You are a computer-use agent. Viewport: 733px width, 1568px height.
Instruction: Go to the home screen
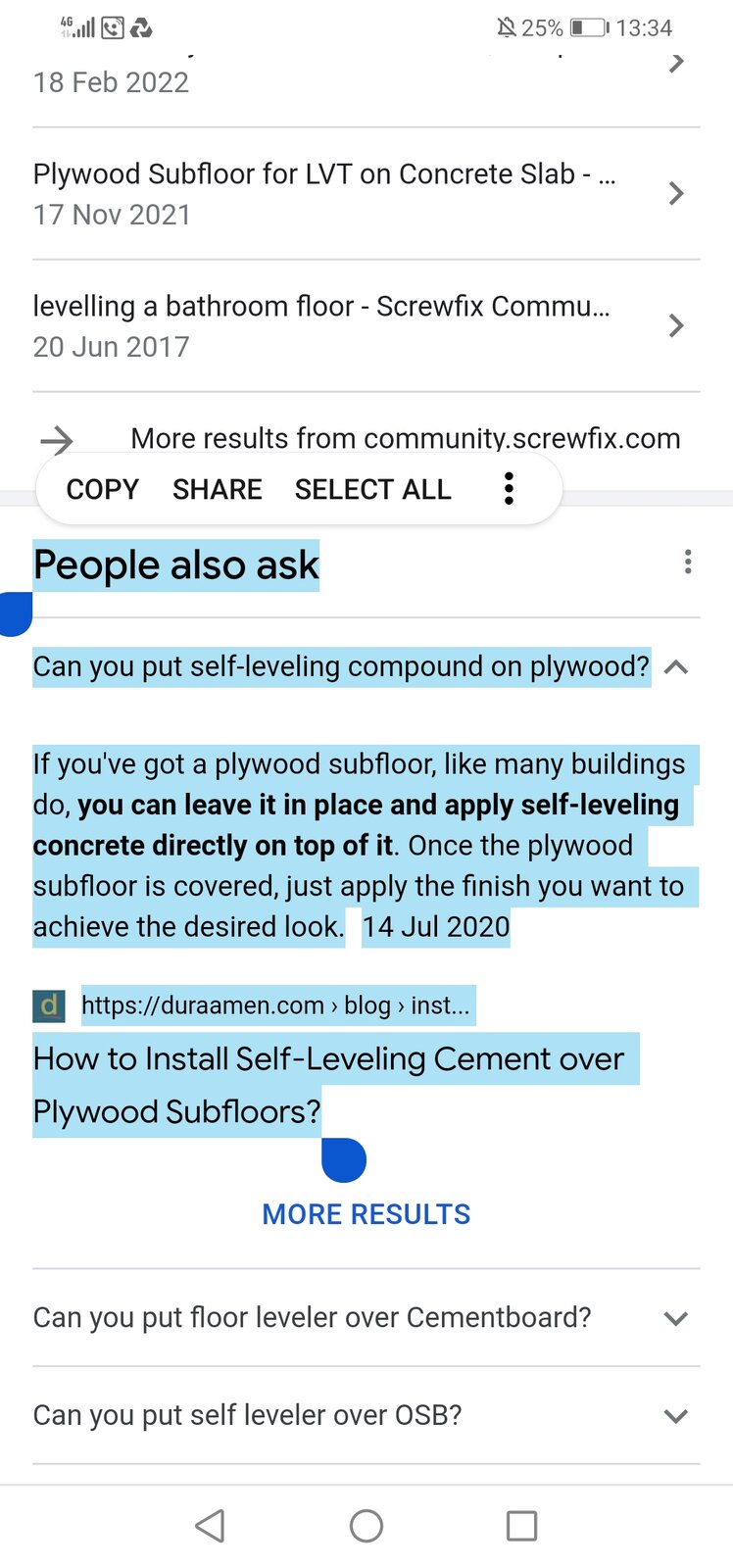tap(366, 1526)
